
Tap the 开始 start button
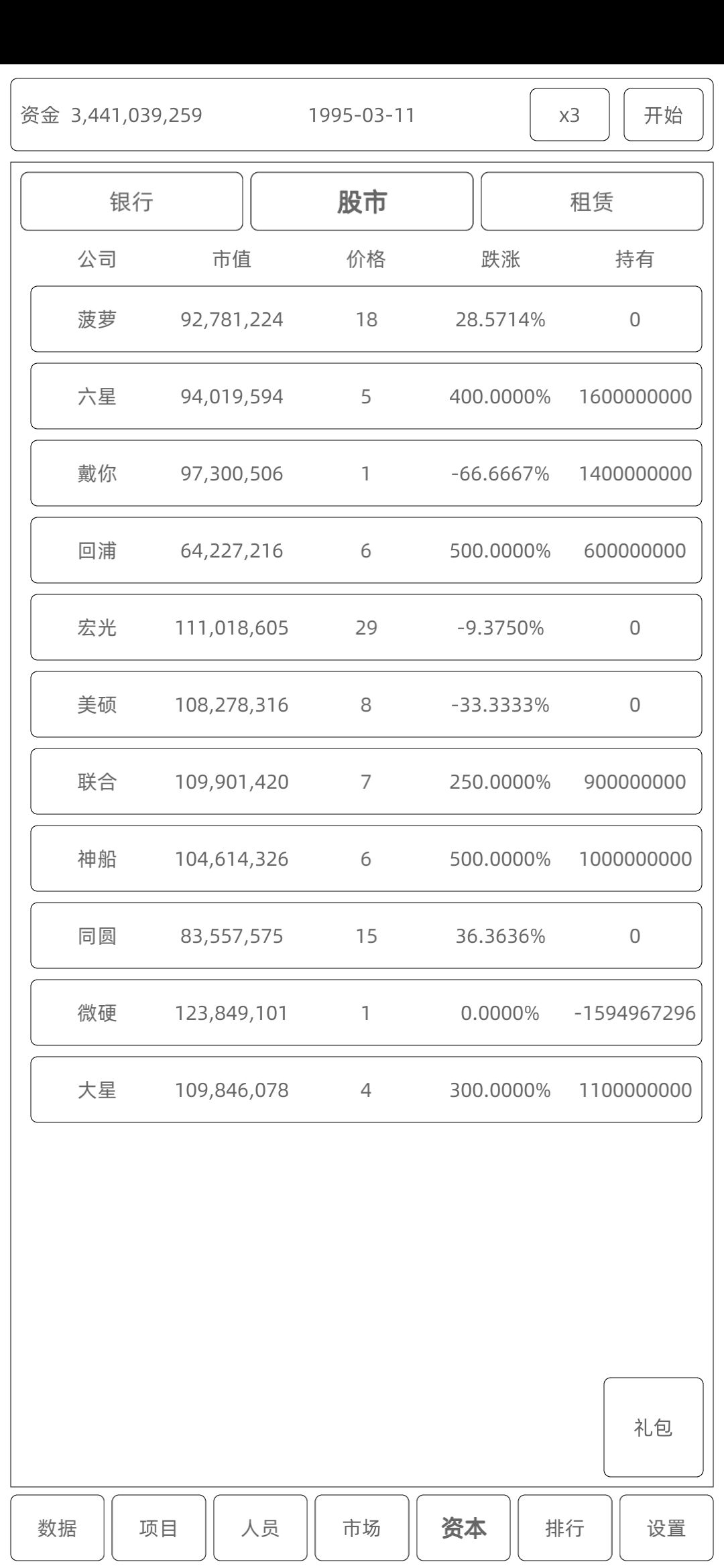[x=664, y=115]
